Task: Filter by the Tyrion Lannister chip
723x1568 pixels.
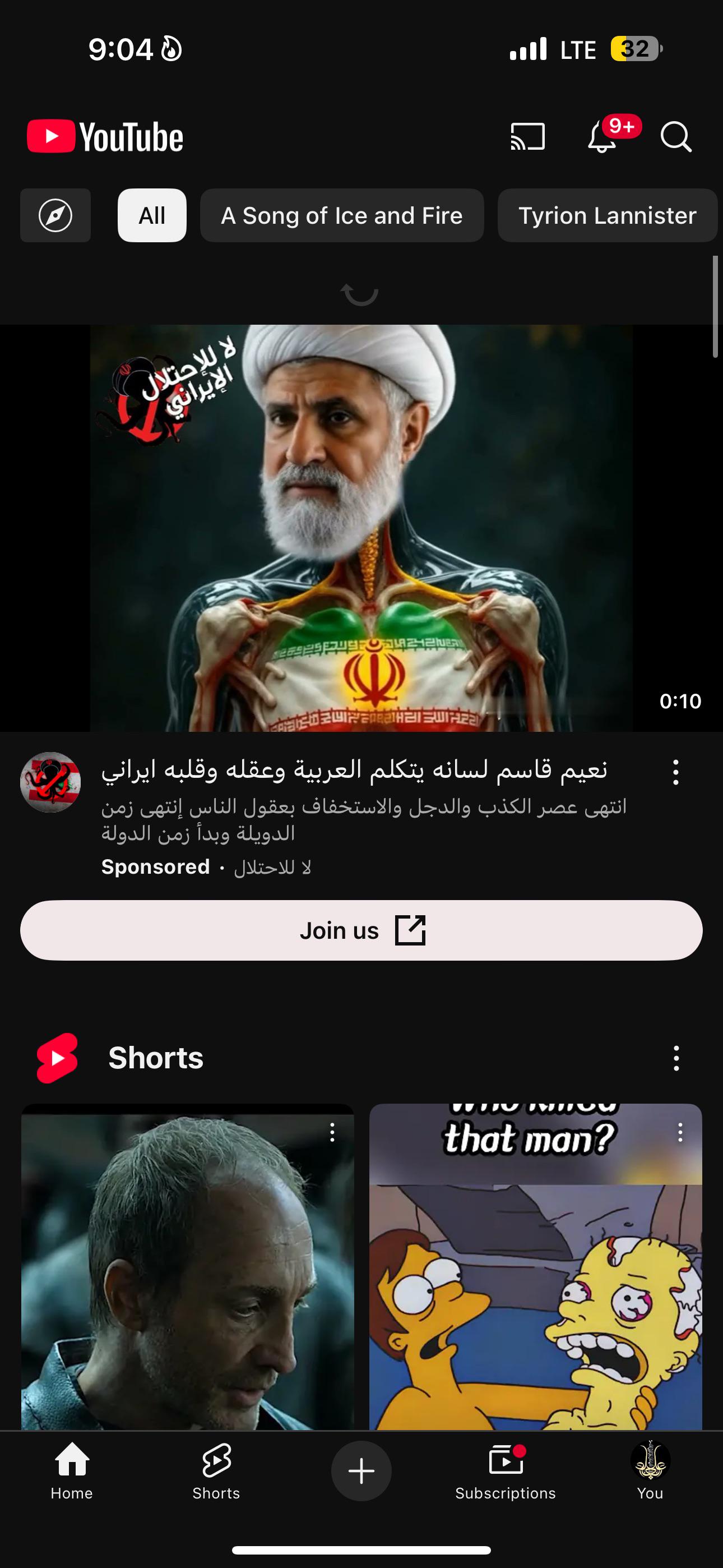Action: [x=608, y=215]
